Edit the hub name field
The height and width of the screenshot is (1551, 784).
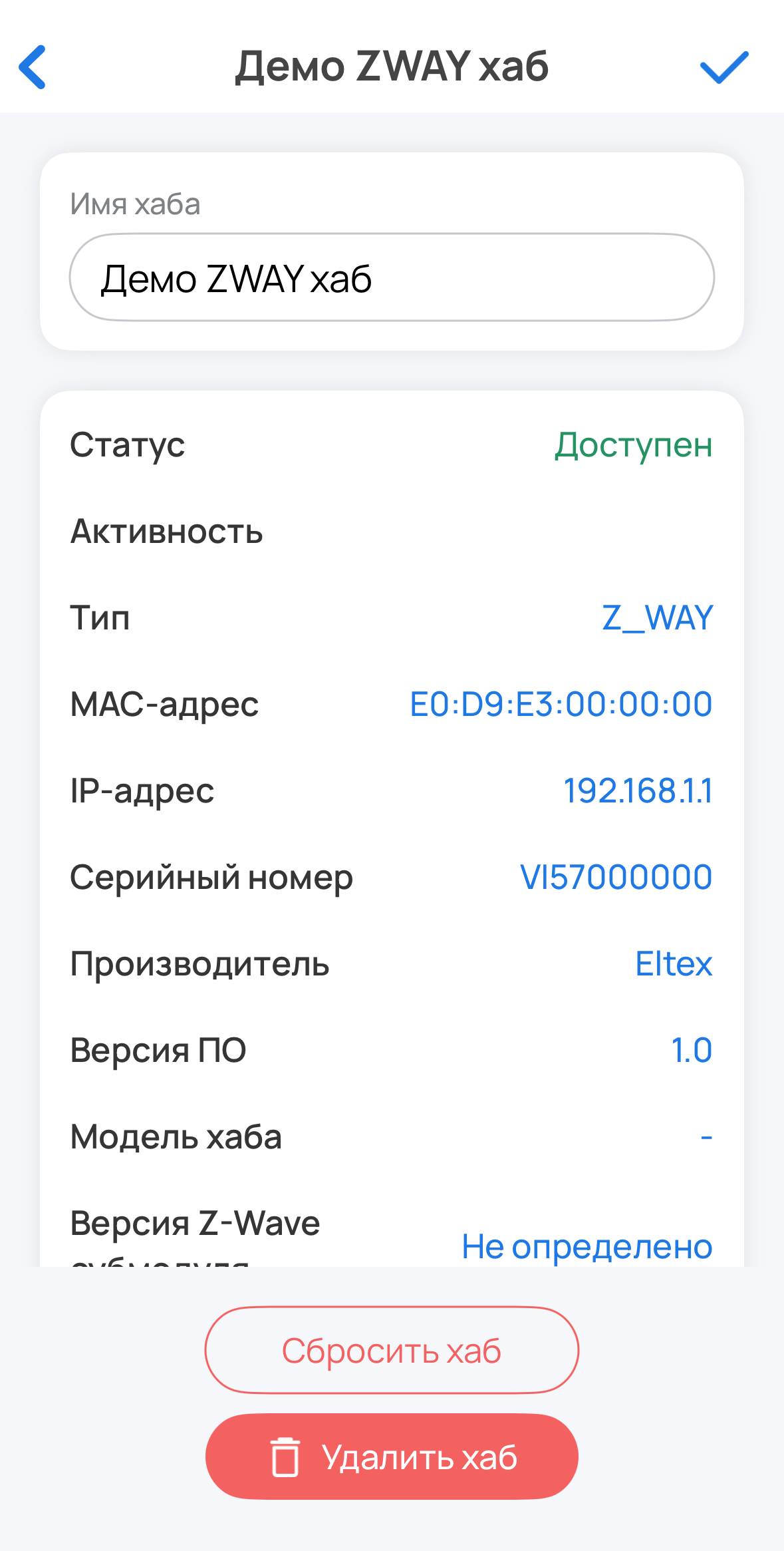[392, 277]
